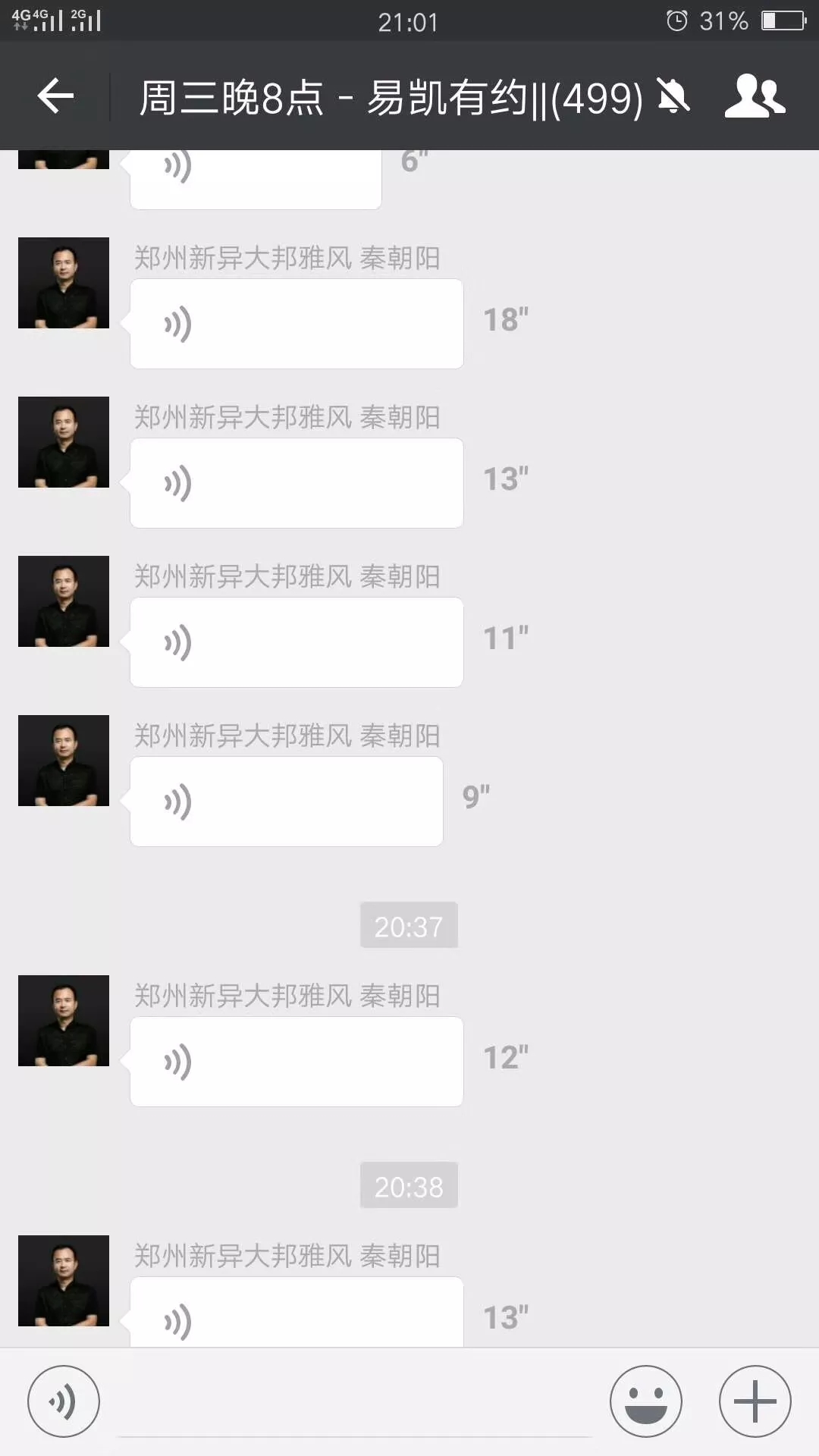Play the 18-second voice message

(x=297, y=324)
